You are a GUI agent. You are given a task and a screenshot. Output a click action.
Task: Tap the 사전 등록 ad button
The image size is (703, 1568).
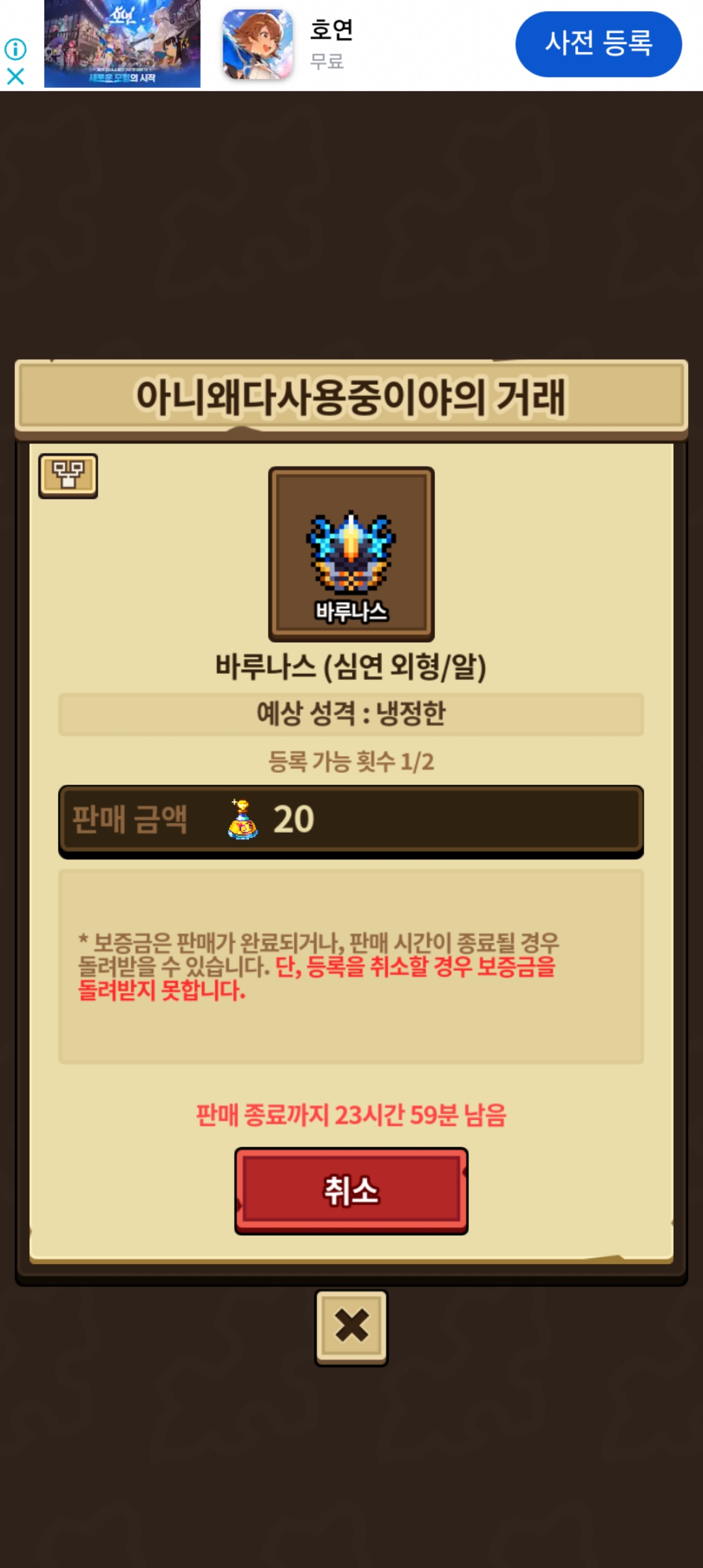tap(598, 44)
